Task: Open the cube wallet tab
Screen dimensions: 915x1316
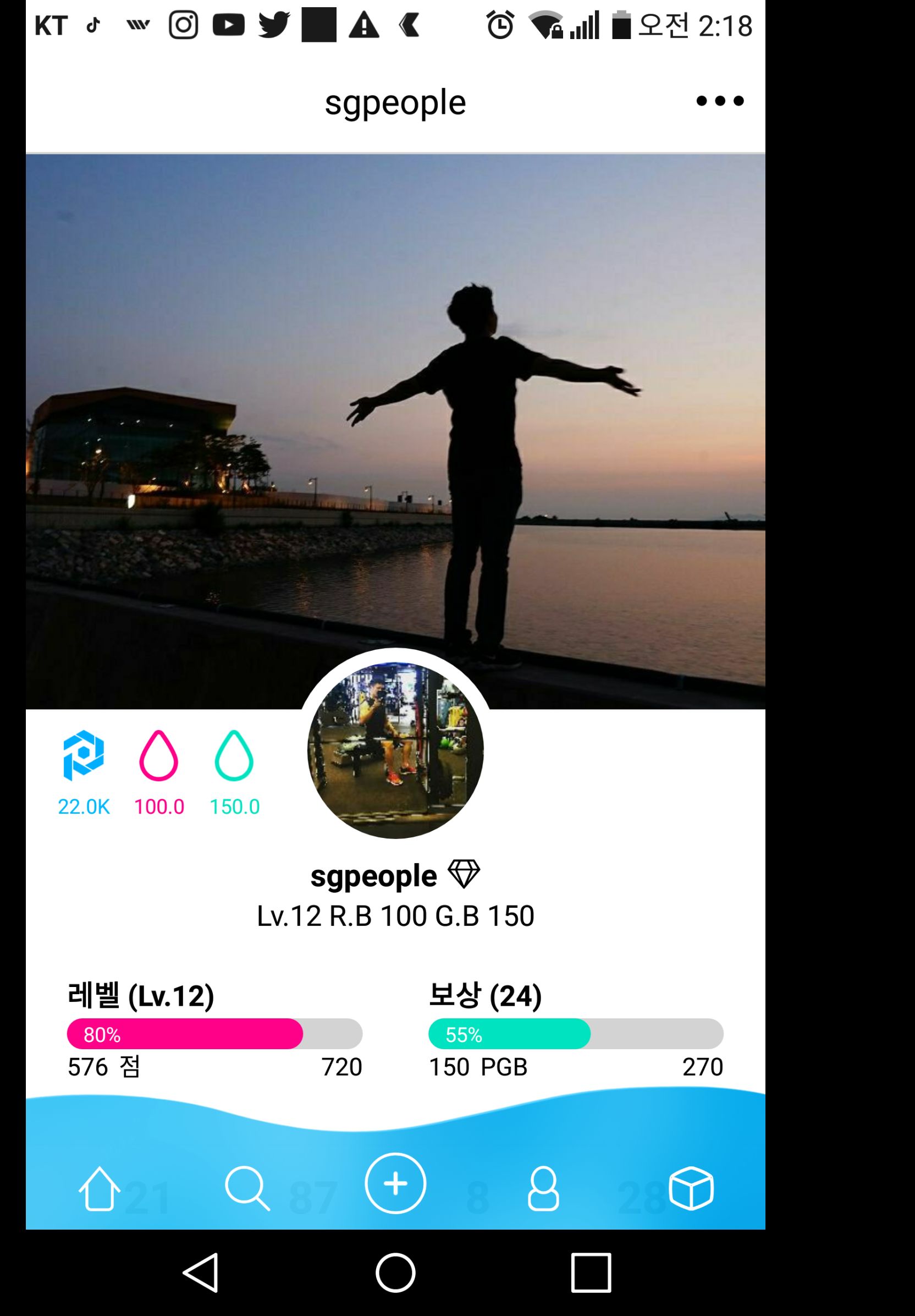Action: (x=691, y=1188)
